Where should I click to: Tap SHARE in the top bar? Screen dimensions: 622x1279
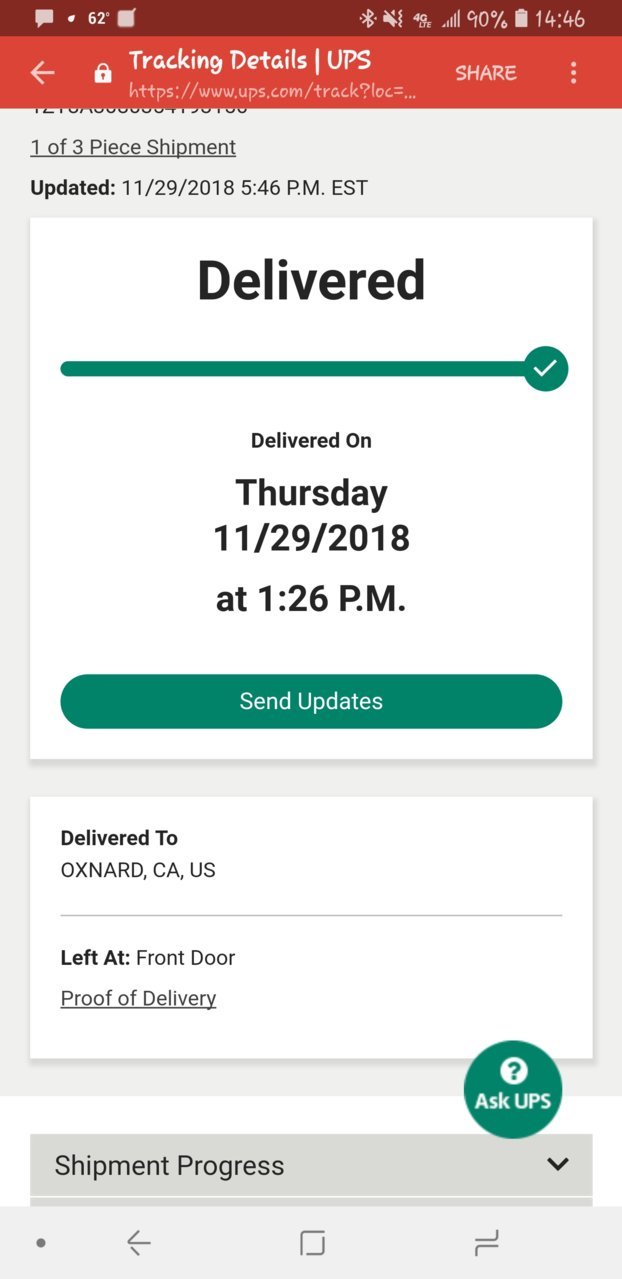point(486,73)
